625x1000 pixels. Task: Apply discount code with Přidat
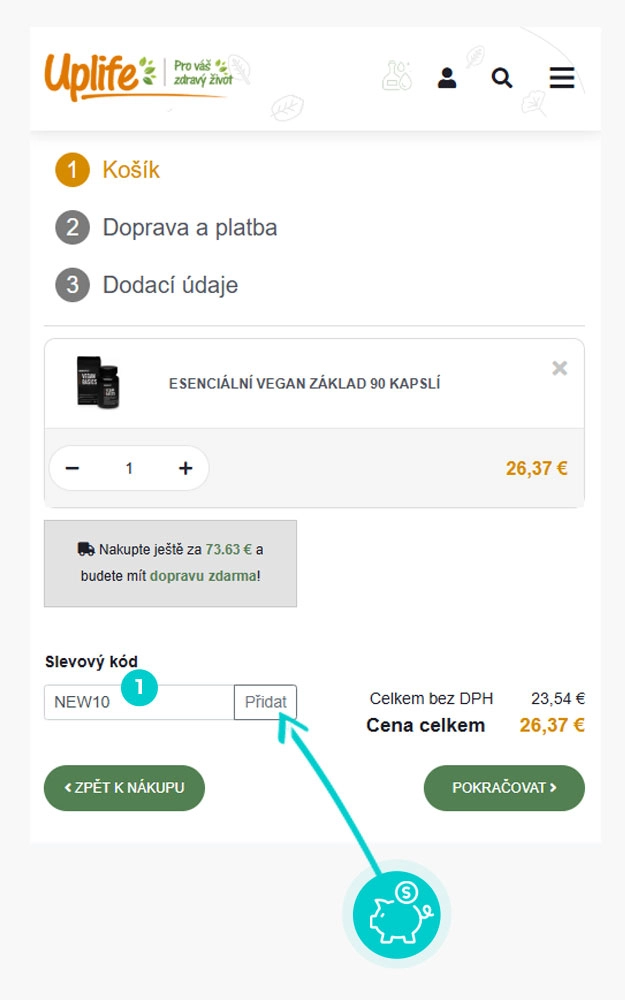pos(266,702)
